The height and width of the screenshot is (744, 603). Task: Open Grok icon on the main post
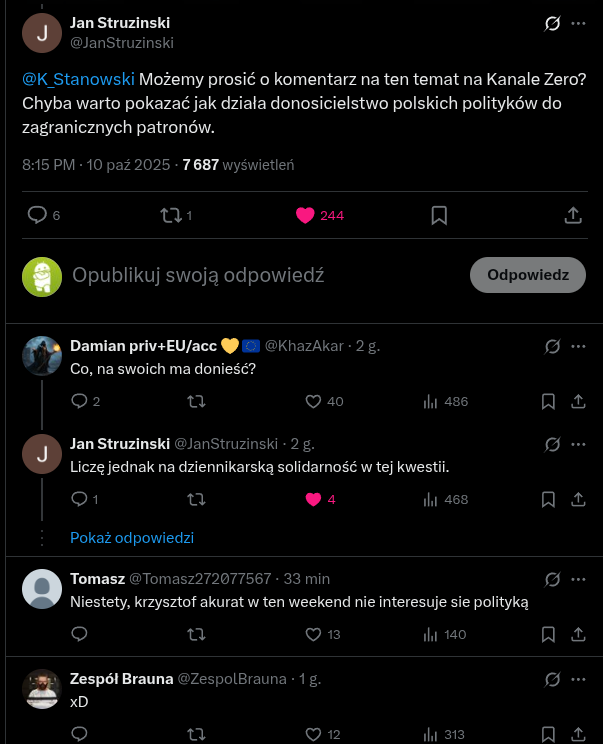pos(551,24)
